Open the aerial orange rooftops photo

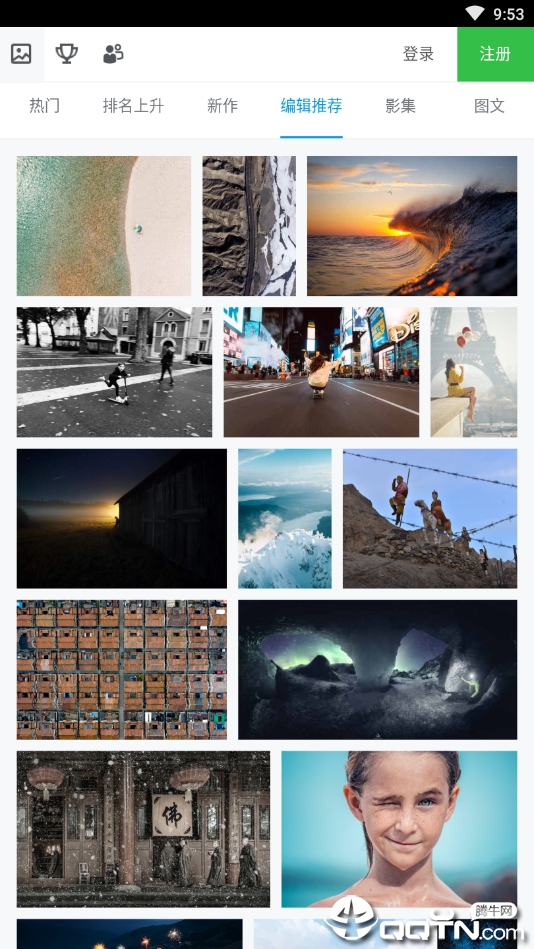122,669
